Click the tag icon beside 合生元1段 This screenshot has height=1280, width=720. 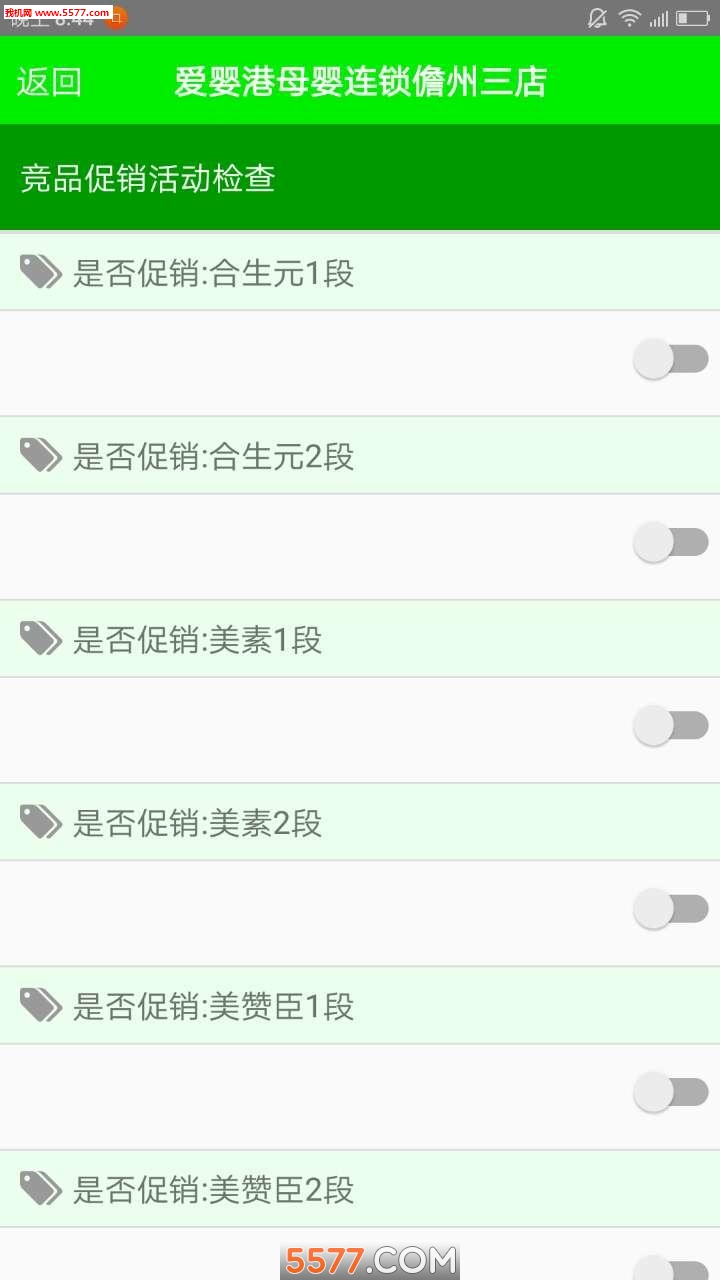coord(39,271)
